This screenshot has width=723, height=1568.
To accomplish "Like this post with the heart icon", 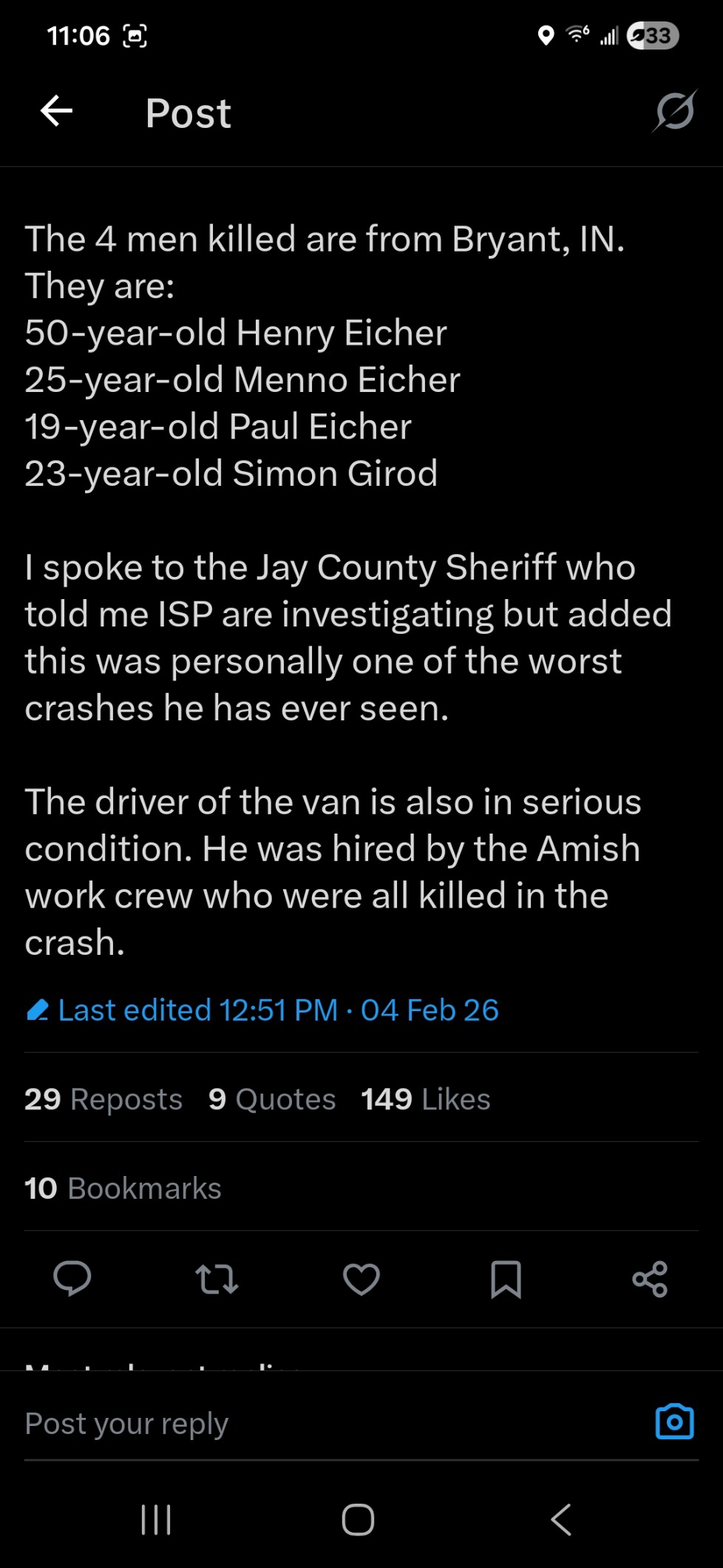I will tap(361, 1279).
